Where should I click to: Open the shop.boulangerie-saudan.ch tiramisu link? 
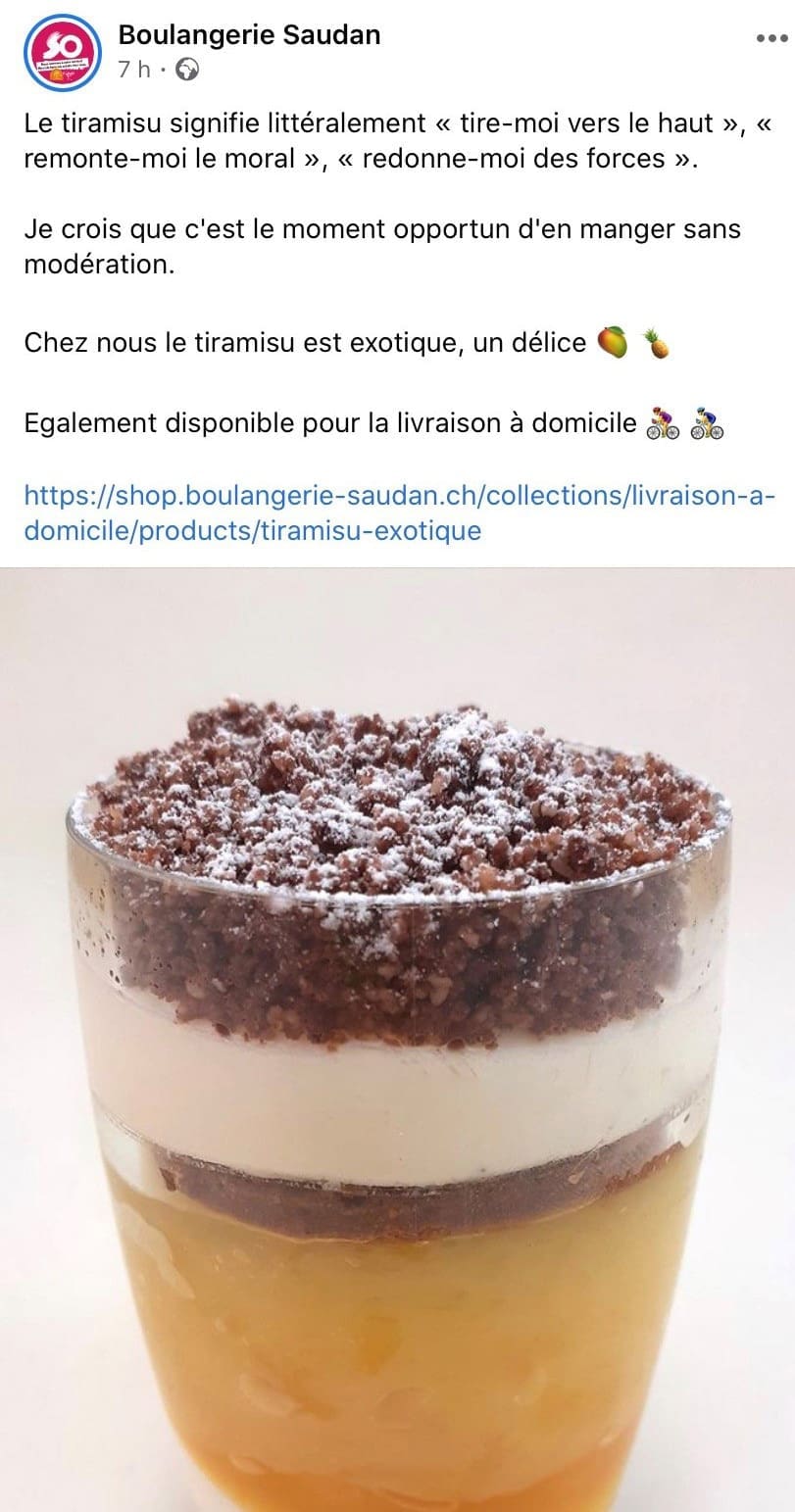[x=399, y=513]
